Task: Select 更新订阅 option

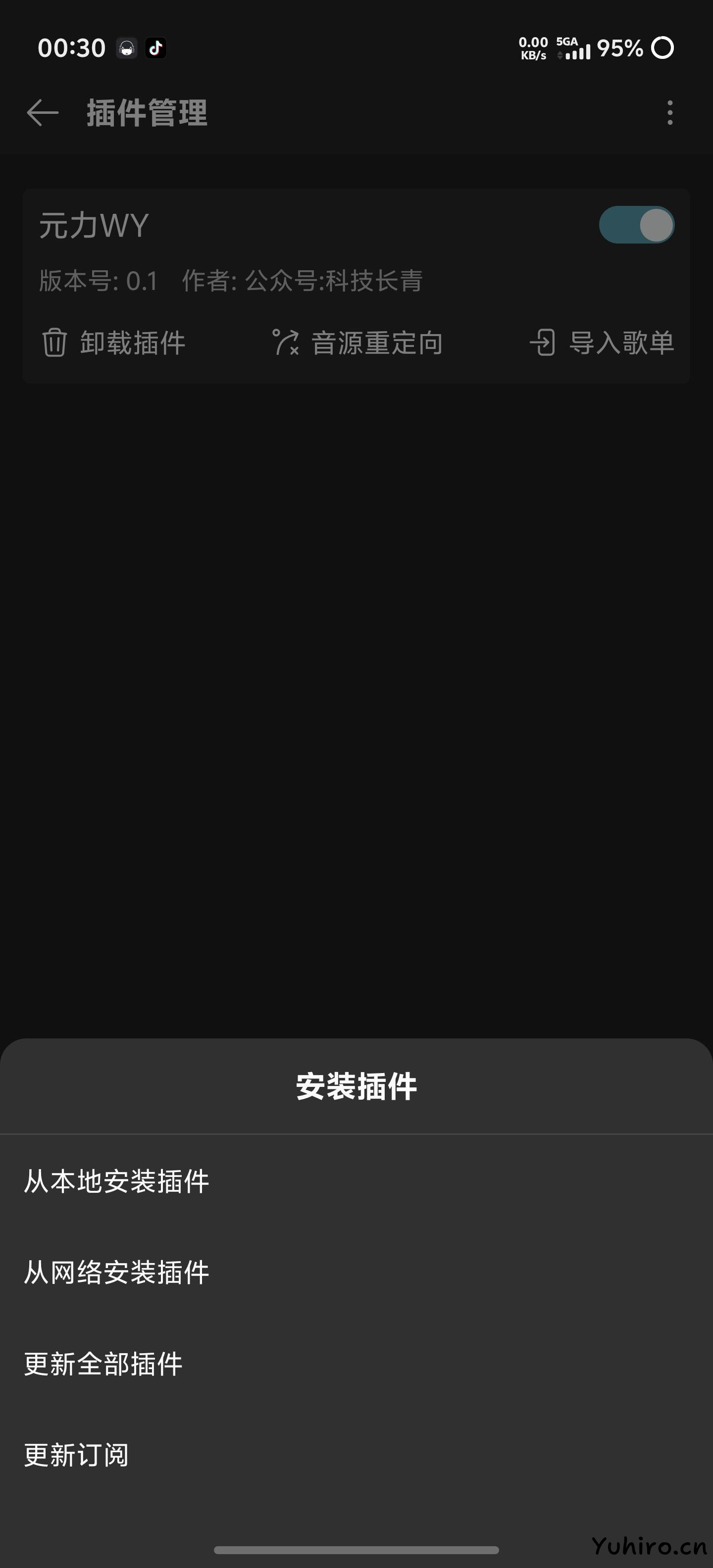Action: click(77, 1455)
